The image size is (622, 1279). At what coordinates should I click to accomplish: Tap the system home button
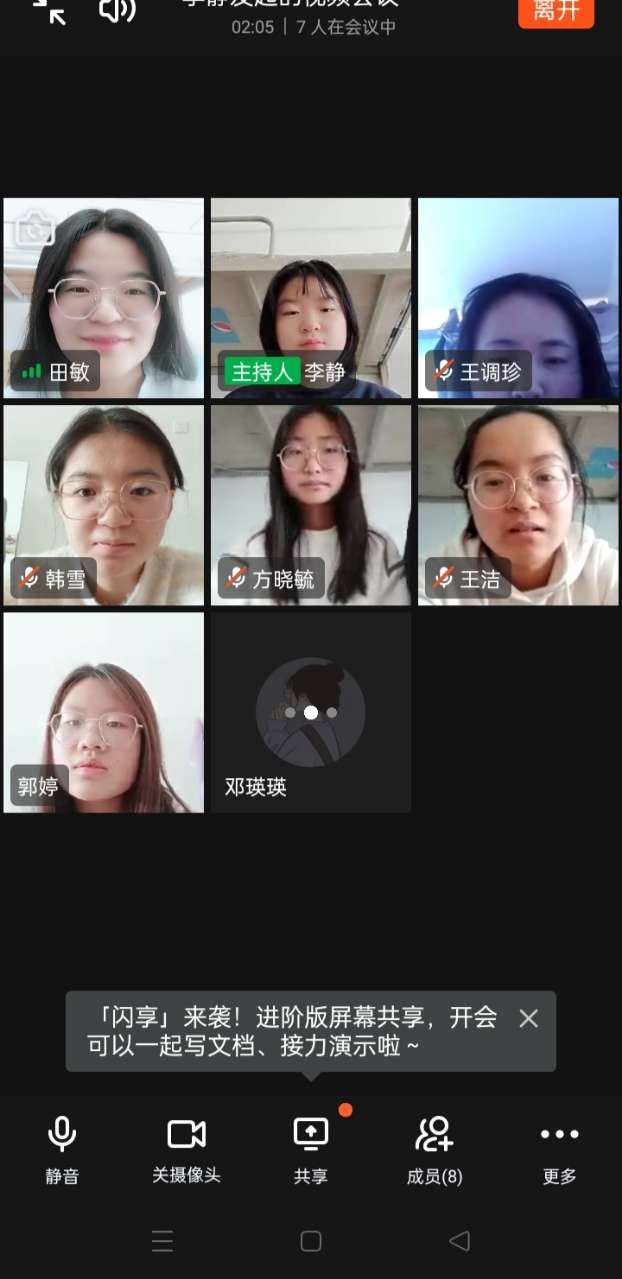pyautogui.click(x=311, y=1241)
